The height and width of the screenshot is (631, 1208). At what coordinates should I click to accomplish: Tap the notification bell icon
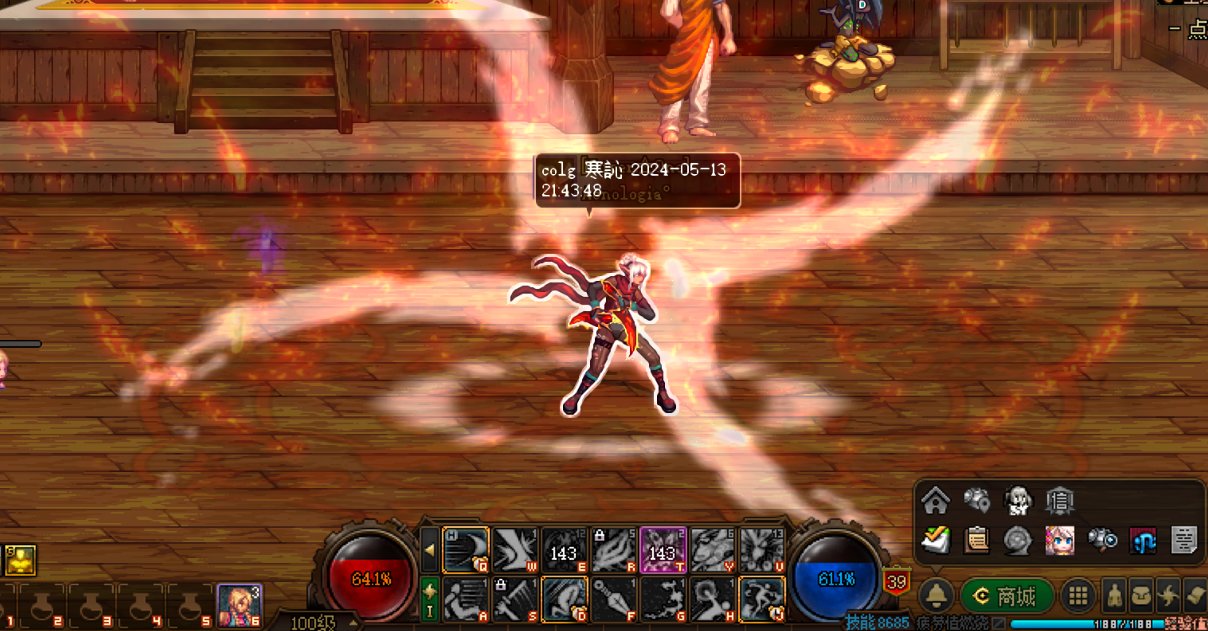click(936, 596)
